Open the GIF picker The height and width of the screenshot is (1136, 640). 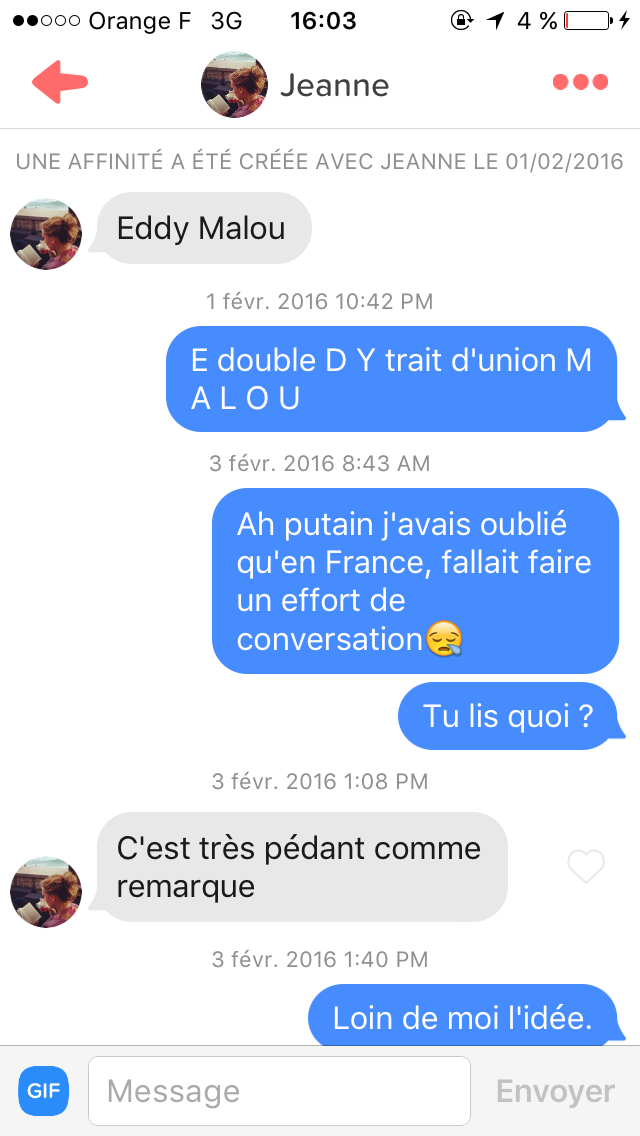(x=43, y=1091)
